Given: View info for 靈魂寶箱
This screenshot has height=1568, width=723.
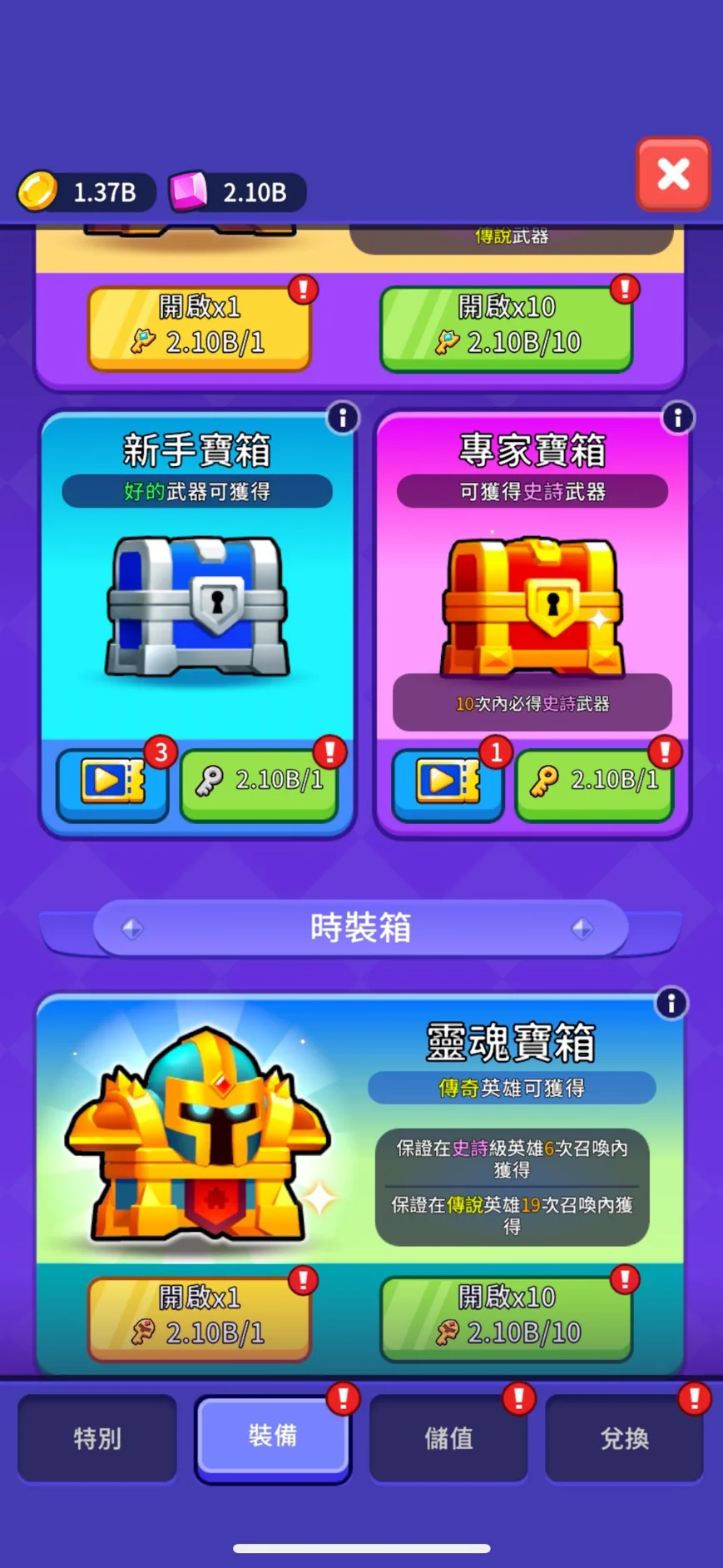Looking at the screenshot, I should point(671,1004).
